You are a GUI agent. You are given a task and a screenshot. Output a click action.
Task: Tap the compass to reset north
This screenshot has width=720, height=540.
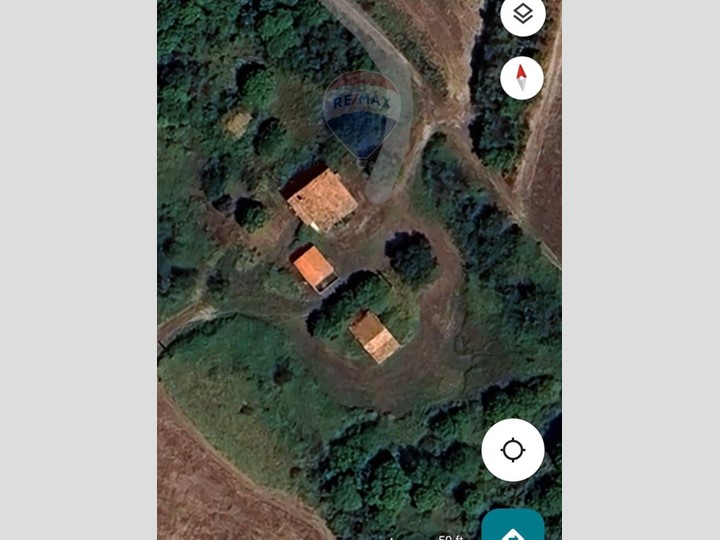521,77
